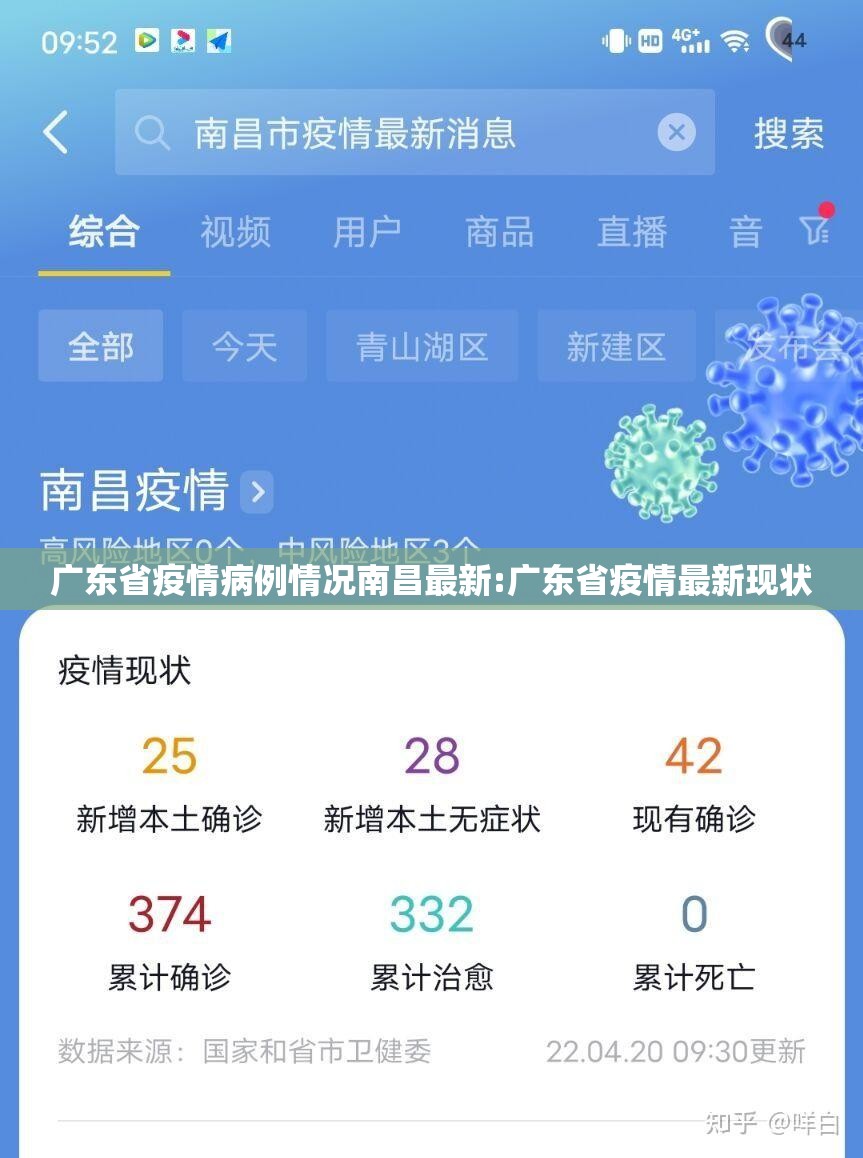Viewport: 863px width, 1158px height.
Task: Filter results by 今天
Action: (x=244, y=347)
